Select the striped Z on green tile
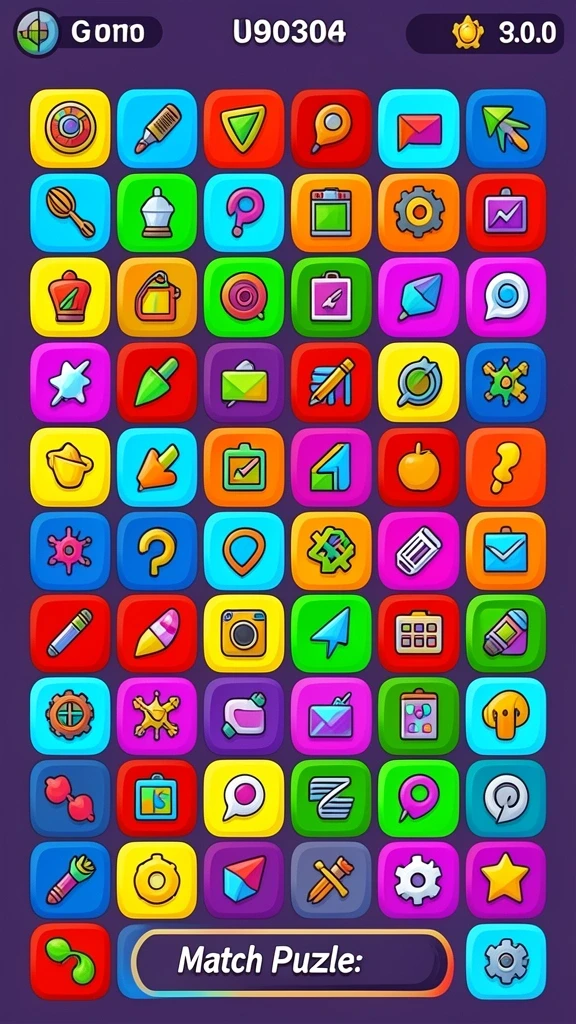The height and width of the screenshot is (1024, 576). tap(331, 798)
